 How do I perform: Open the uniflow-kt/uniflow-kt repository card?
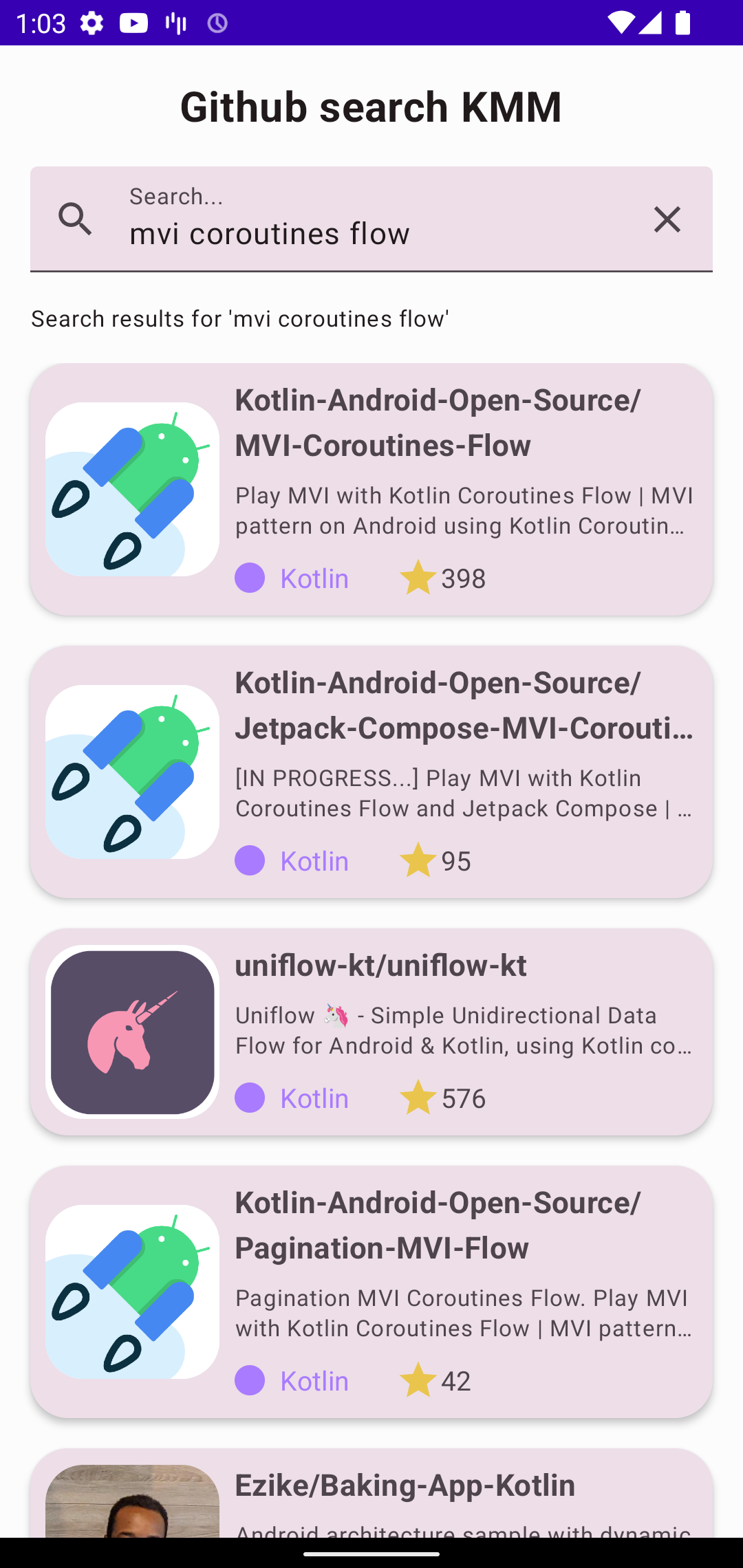[371, 1032]
